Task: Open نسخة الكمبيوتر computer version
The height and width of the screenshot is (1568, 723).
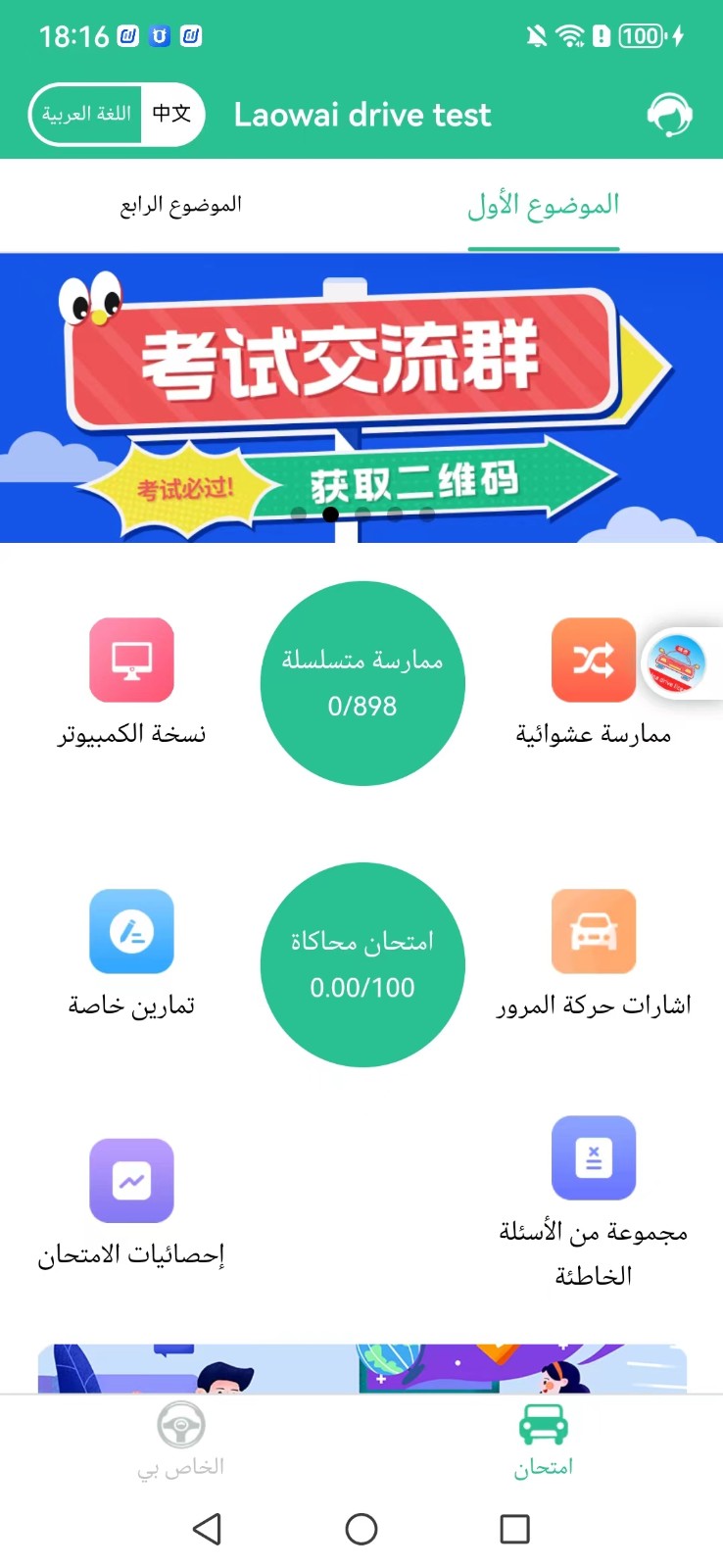Action: point(131,661)
